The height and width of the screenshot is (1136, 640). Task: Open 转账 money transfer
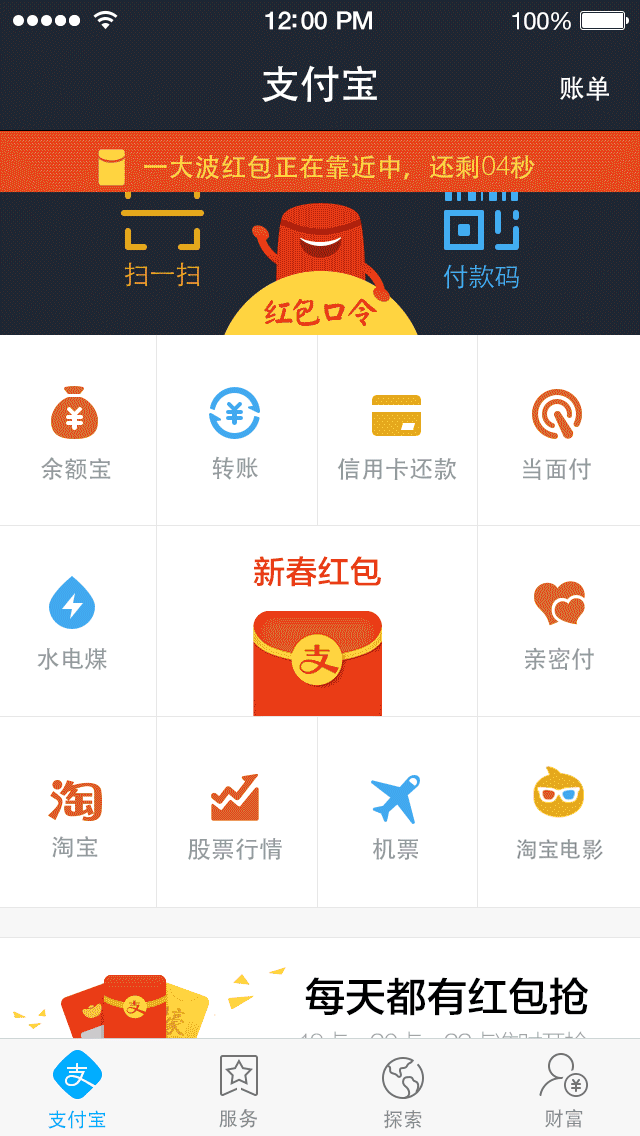pyautogui.click(x=235, y=432)
